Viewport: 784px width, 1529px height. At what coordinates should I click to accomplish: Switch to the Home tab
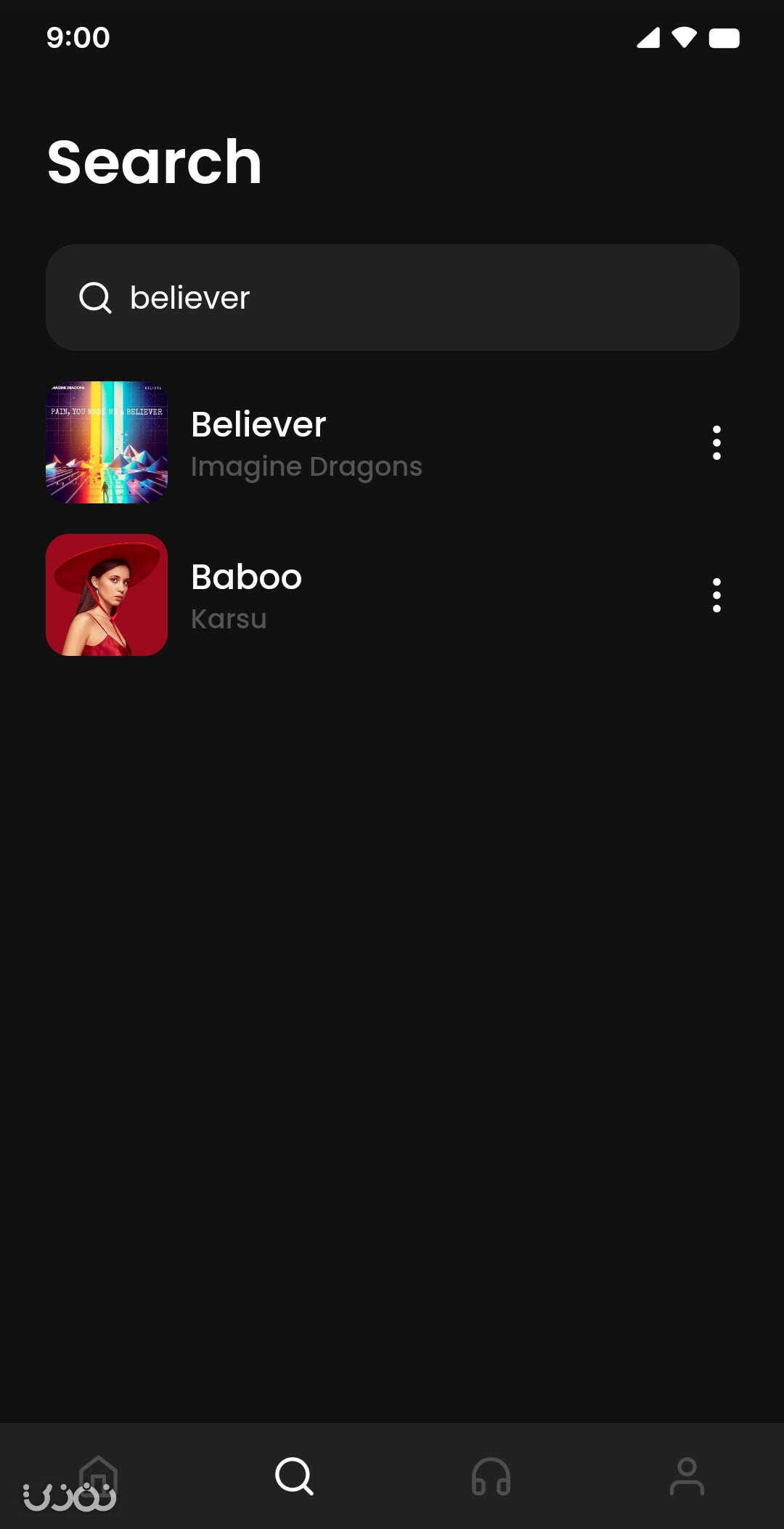click(x=98, y=1476)
